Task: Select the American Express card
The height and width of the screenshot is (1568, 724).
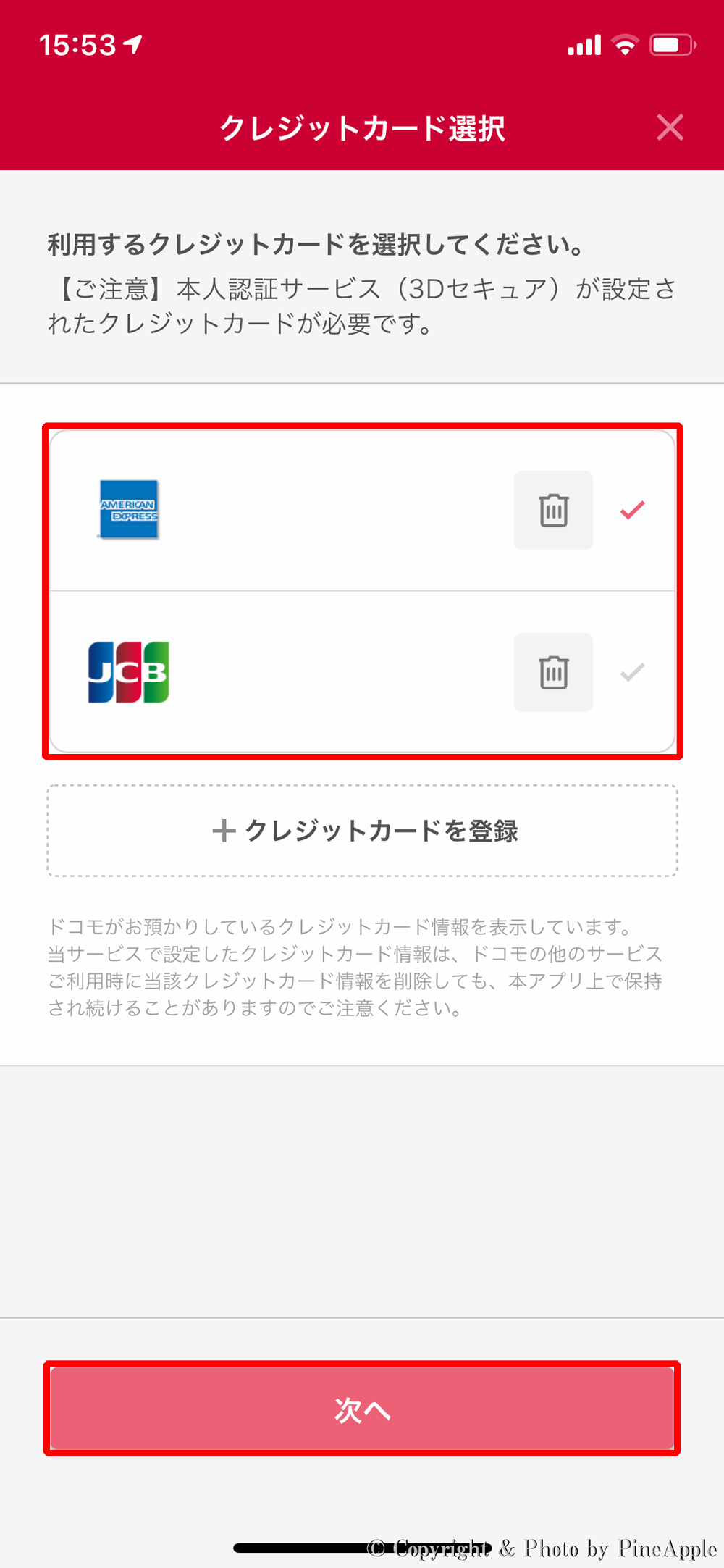Action: coord(290,511)
